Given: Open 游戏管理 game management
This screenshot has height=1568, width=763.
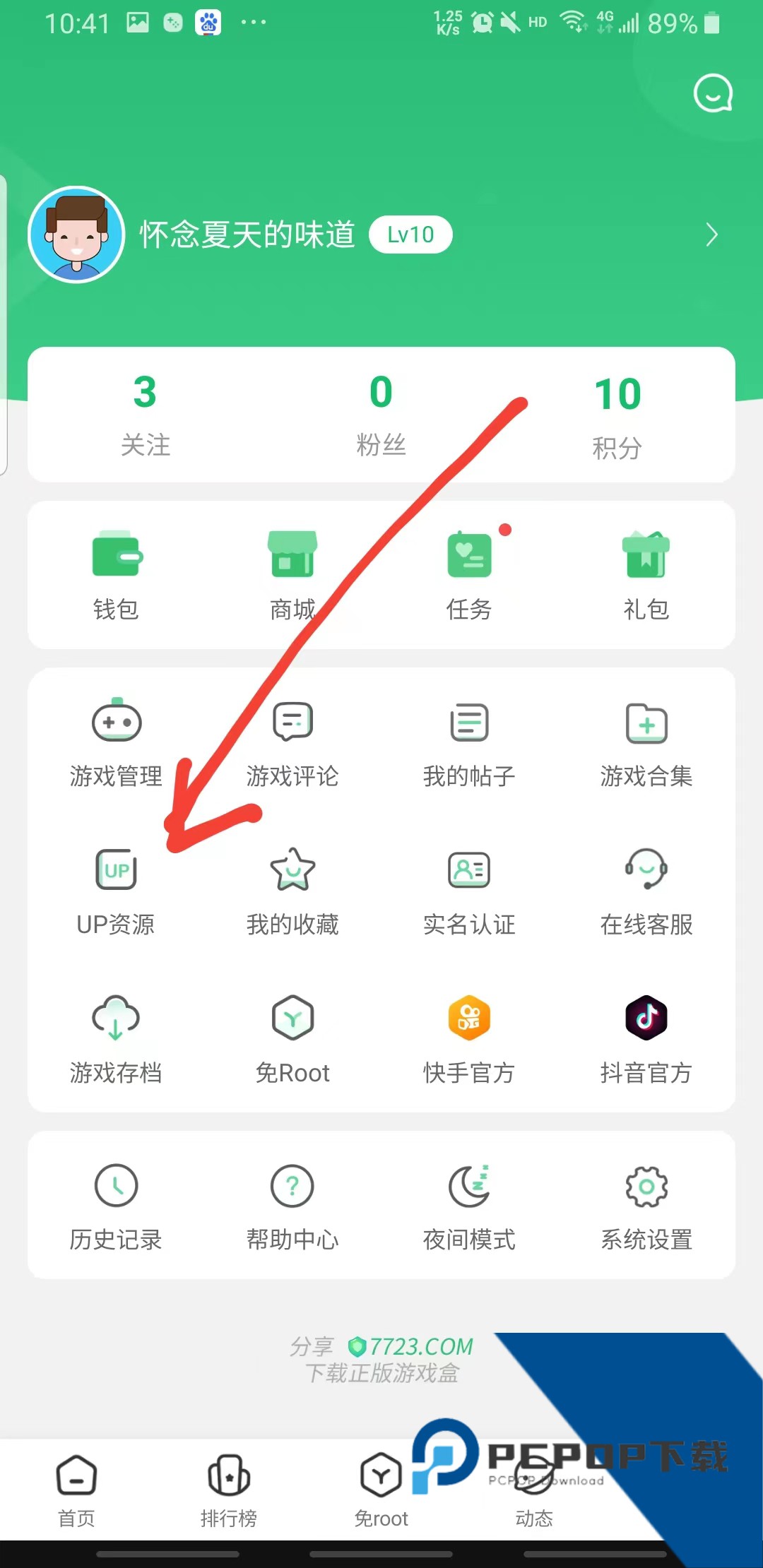Looking at the screenshot, I should (x=116, y=742).
